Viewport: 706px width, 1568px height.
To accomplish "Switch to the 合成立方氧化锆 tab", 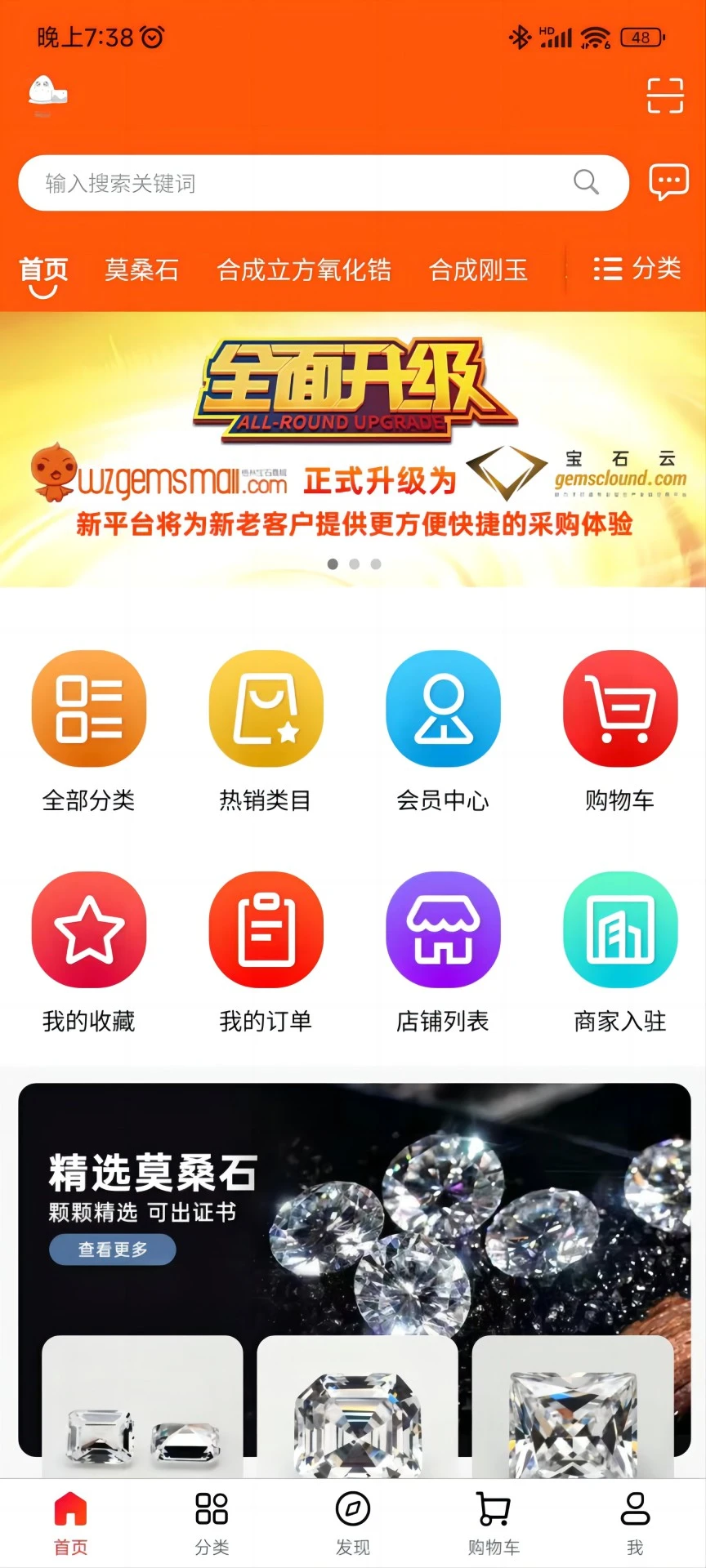I will [304, 269].
